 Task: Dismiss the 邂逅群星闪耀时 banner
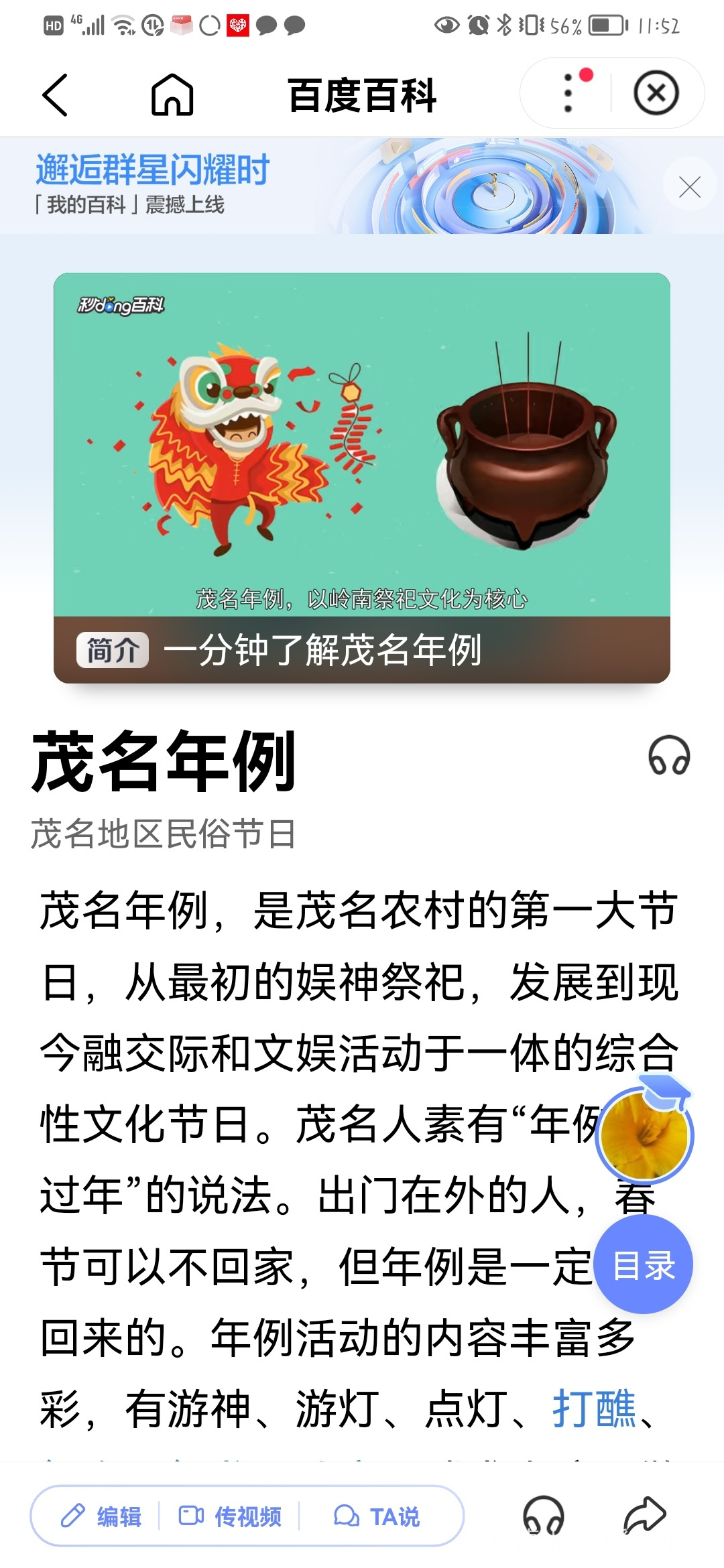click(689, 186)
